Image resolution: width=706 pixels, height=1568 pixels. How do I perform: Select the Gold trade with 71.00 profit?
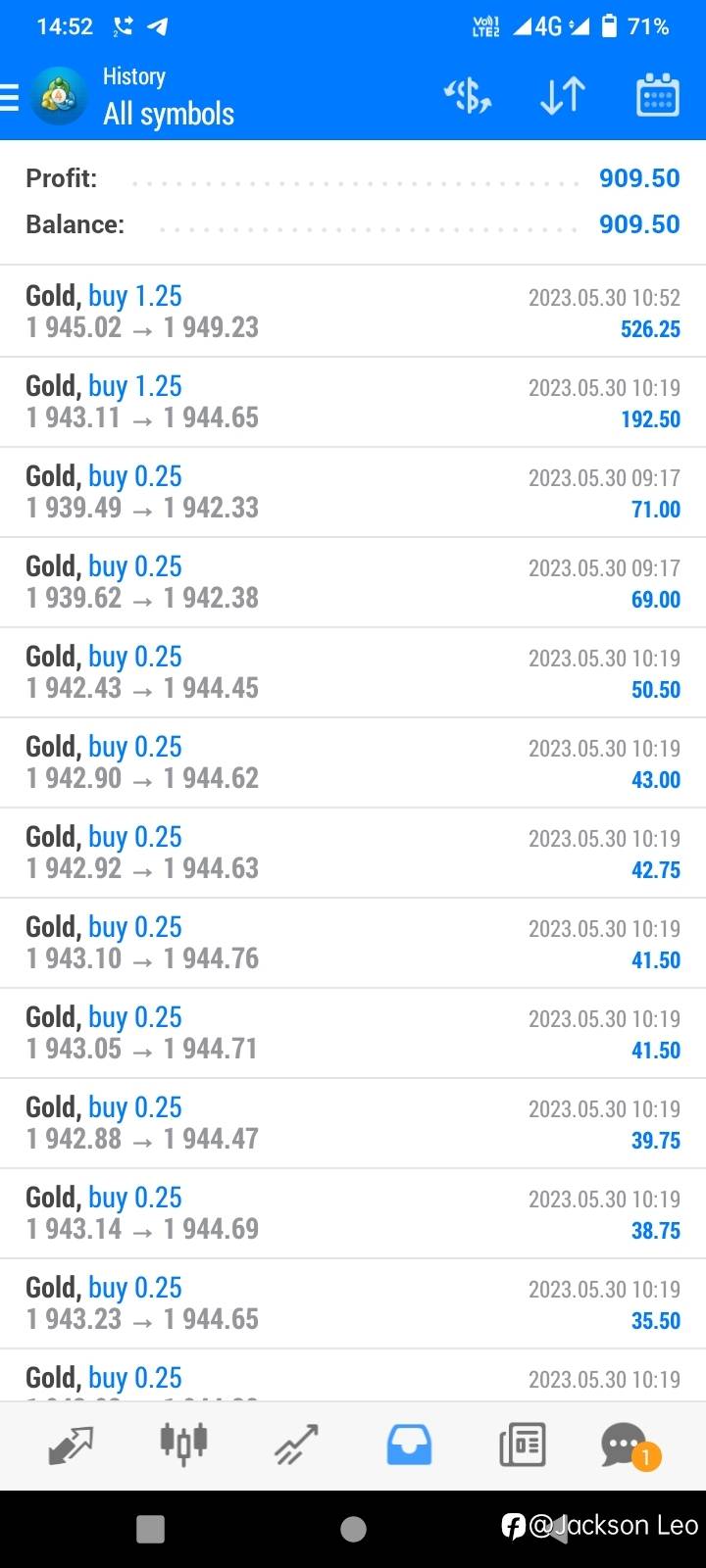[x=353, y=492]
